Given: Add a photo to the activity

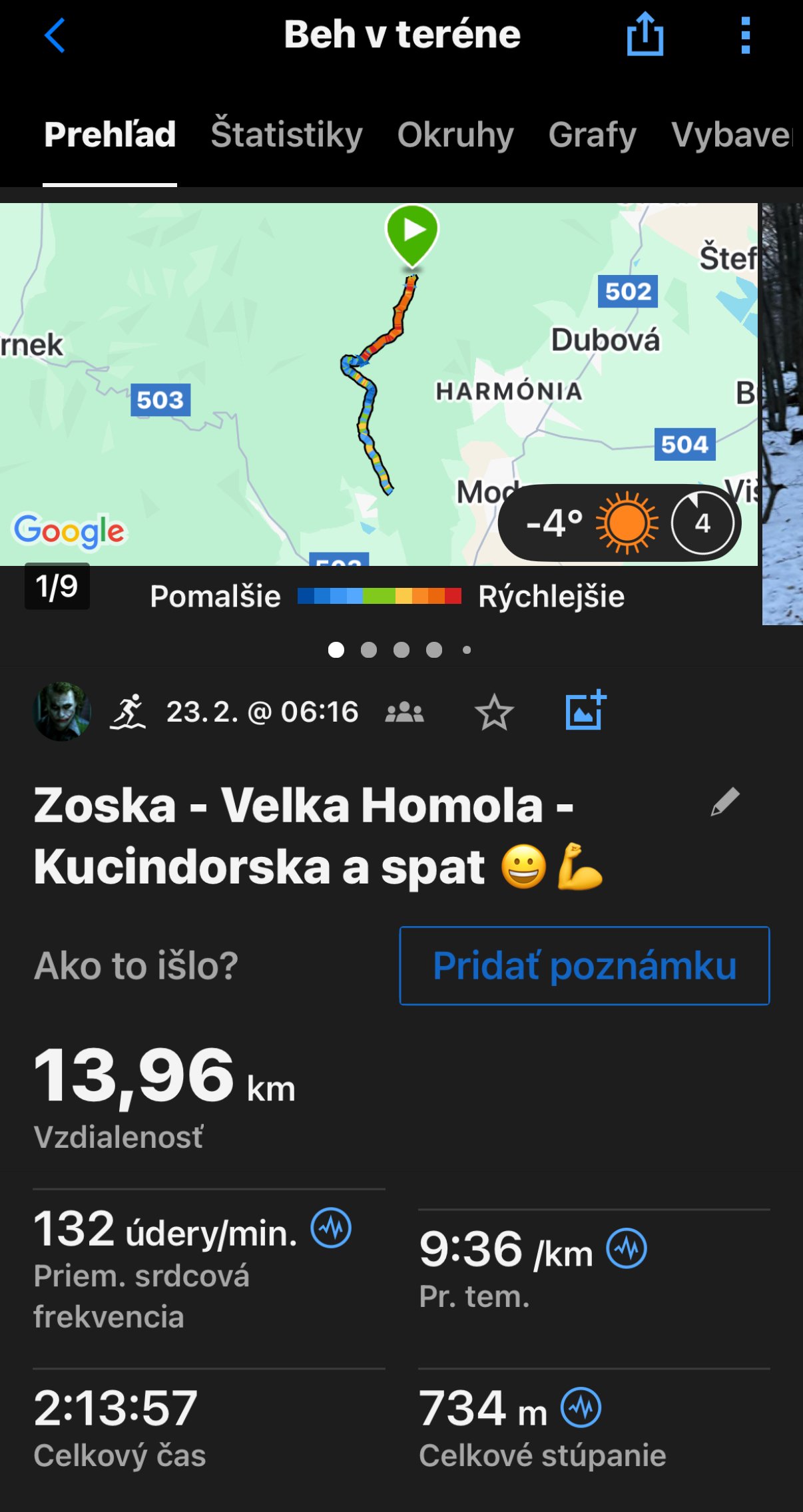Looking at the screenshot, I should tap(585, 710).
